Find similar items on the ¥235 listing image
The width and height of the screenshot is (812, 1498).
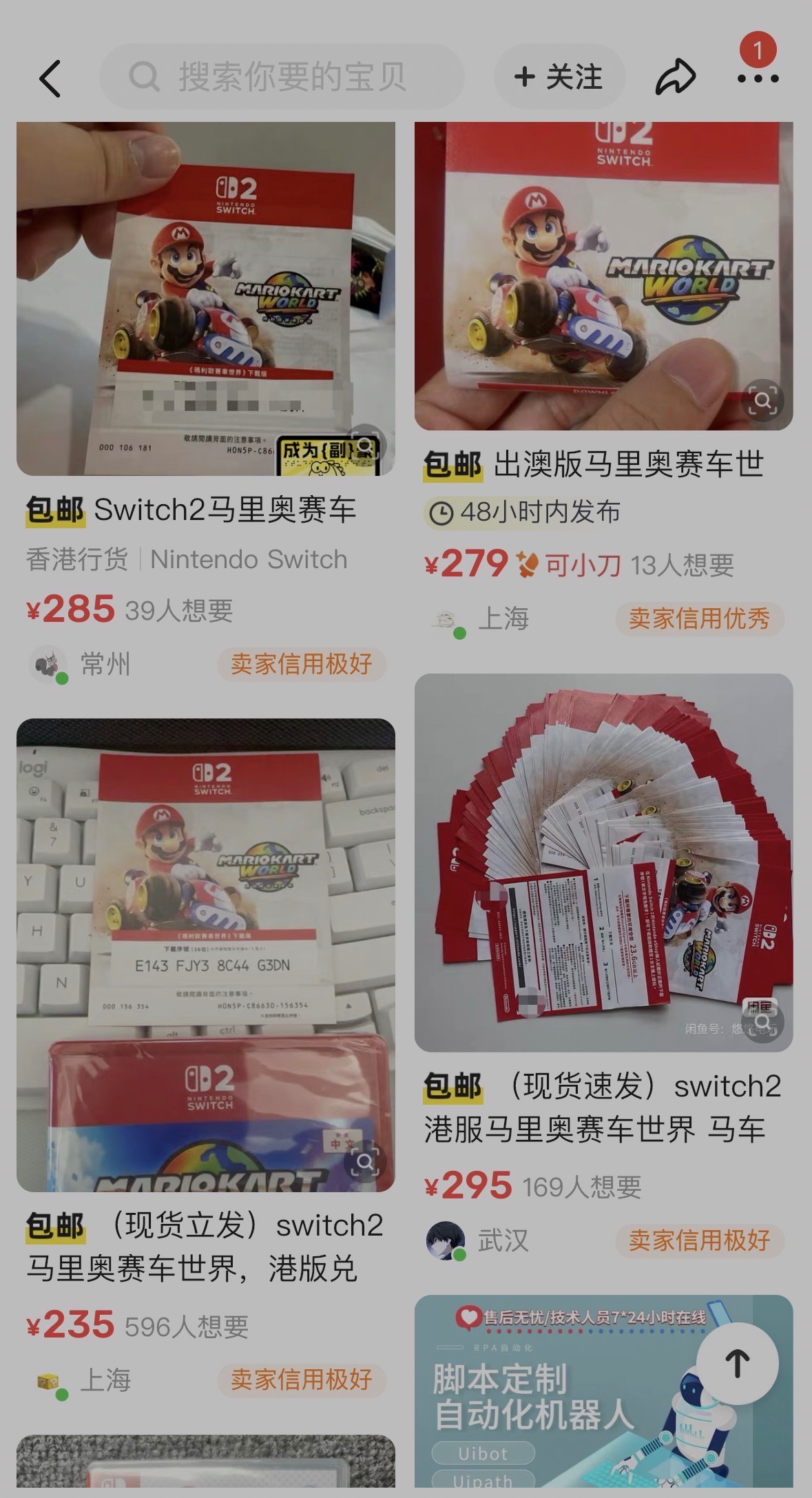(x=364, y=1163)
